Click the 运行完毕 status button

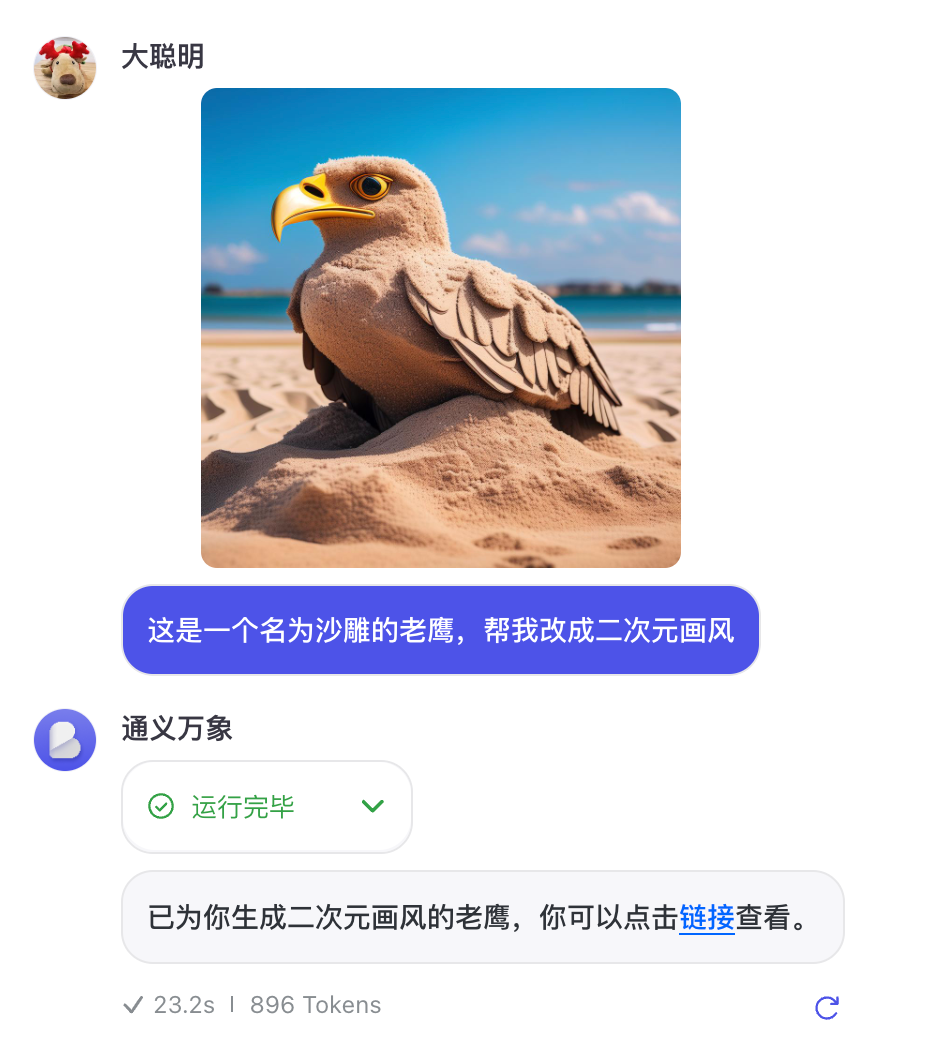pos(265,806)
